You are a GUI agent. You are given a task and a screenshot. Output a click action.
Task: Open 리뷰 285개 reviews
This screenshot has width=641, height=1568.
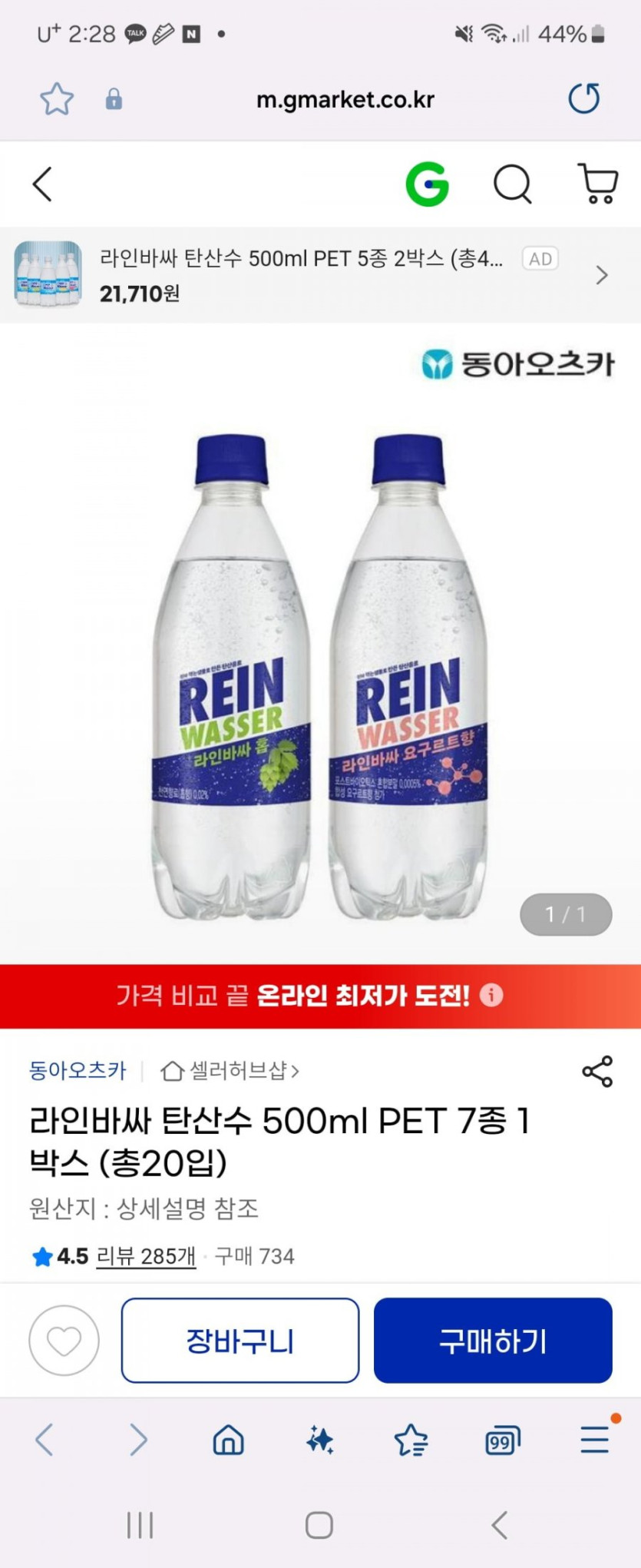[x=146, y=1257]
